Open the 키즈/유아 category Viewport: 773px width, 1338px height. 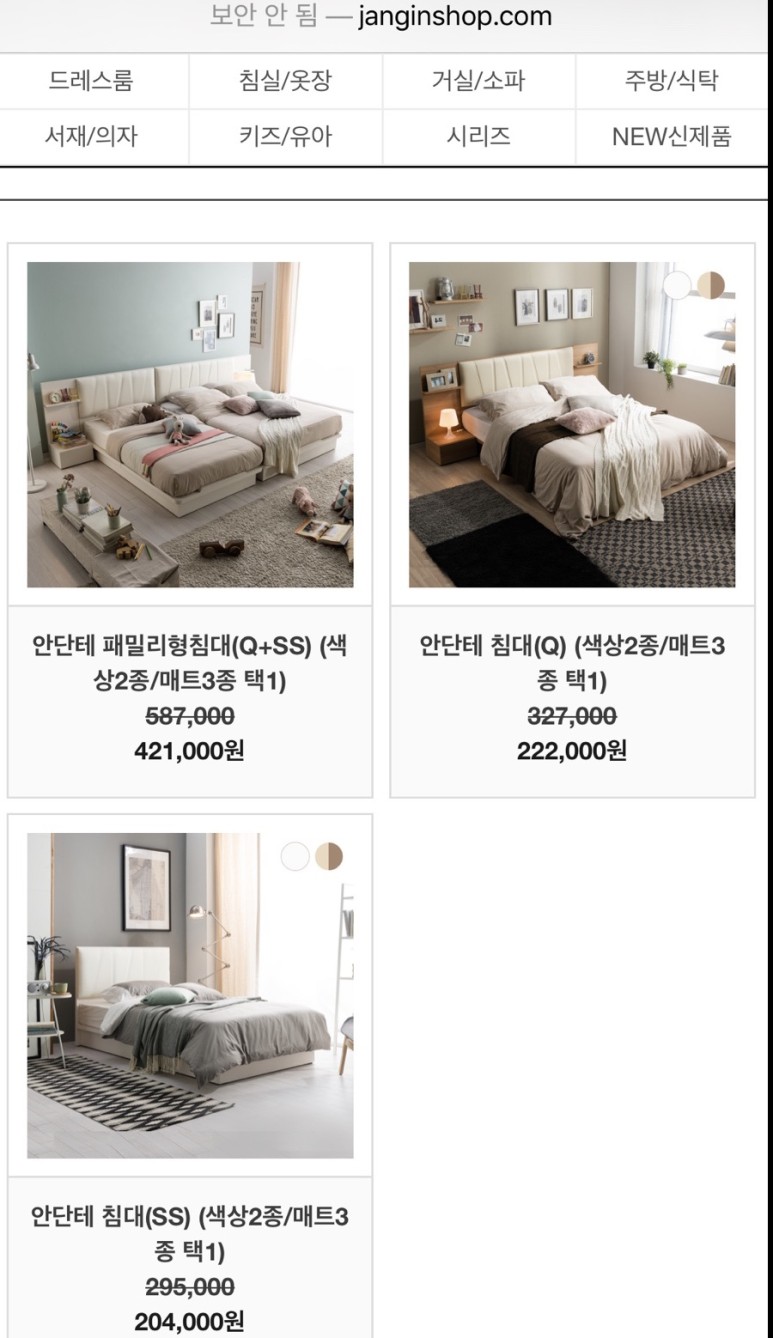286,136
